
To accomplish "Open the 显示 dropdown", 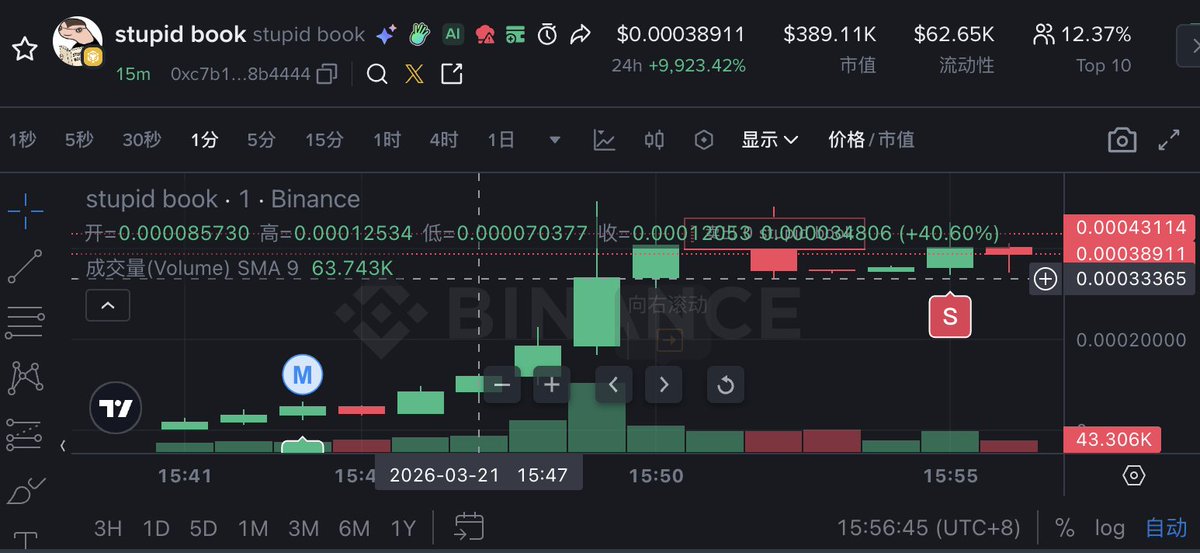I will point(769,140).
